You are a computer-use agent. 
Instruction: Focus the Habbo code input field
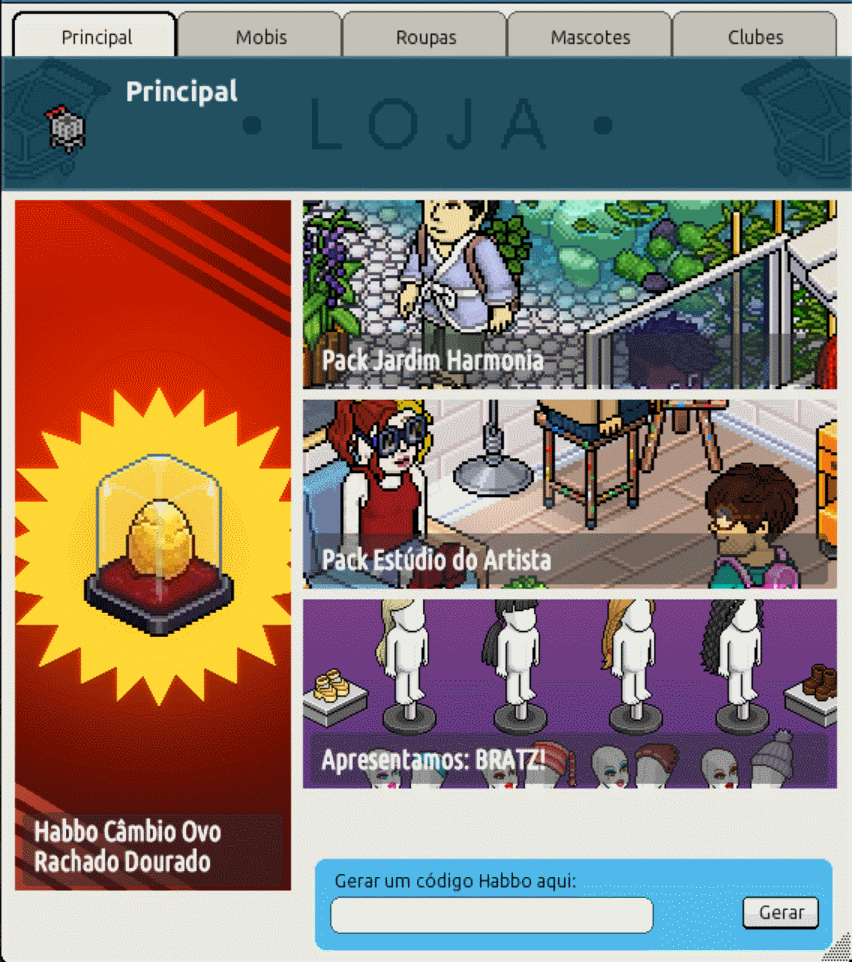[491, 914]
